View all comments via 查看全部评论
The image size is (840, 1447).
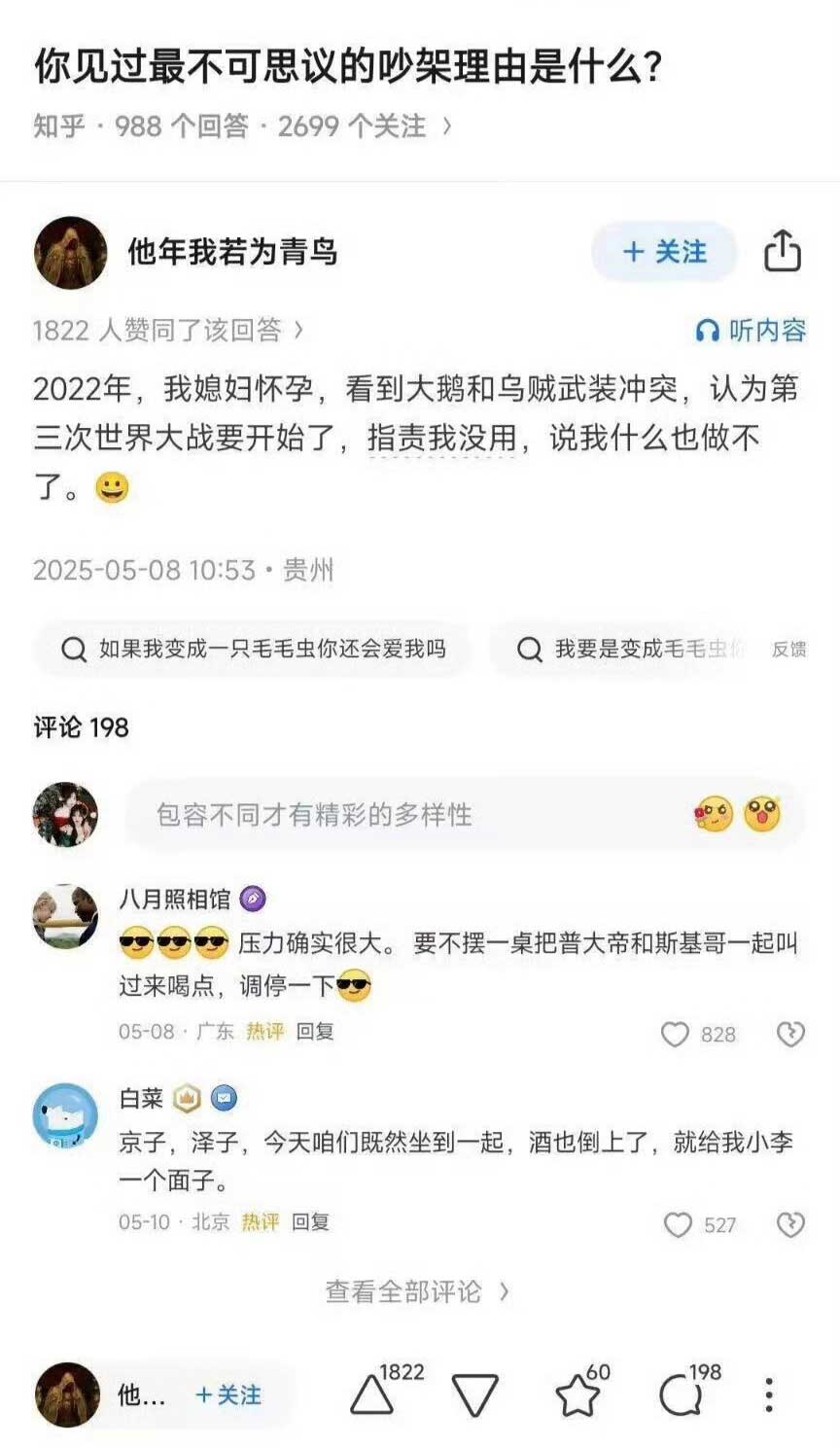pyautogui.click(x=417, y=1291)
